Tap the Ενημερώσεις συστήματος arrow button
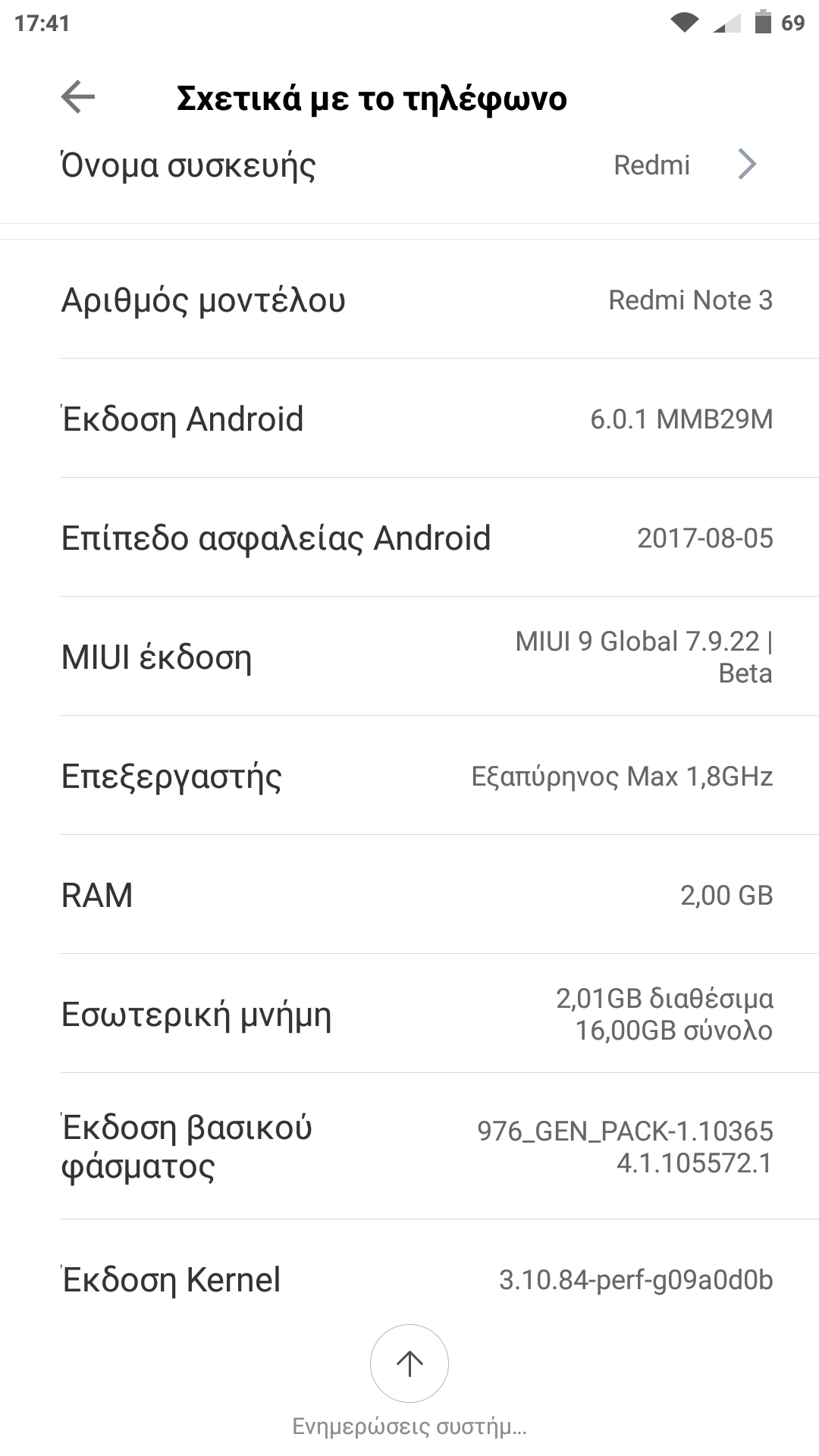 click(409, 1363)
